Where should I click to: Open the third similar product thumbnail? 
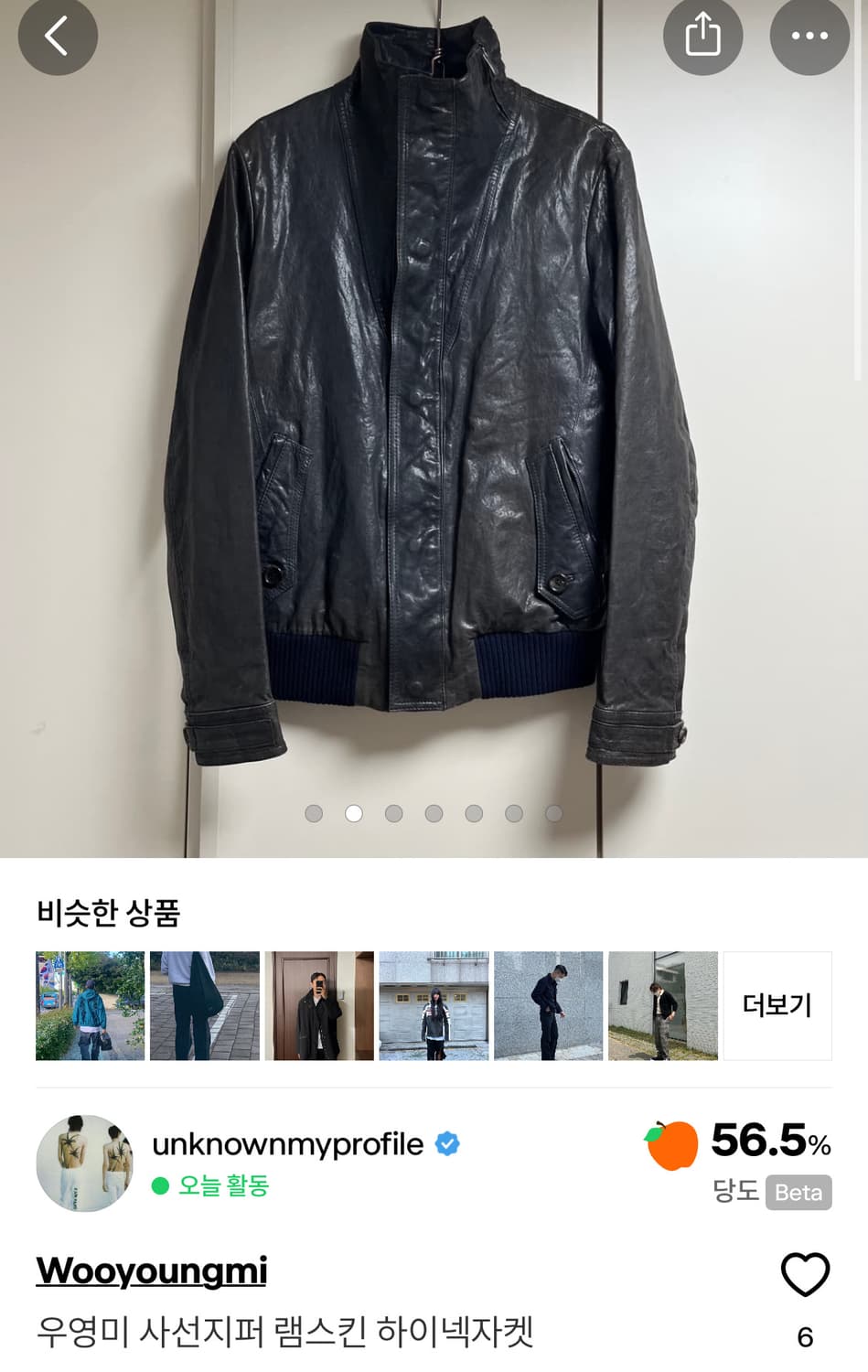click(x=319, y=1004)
